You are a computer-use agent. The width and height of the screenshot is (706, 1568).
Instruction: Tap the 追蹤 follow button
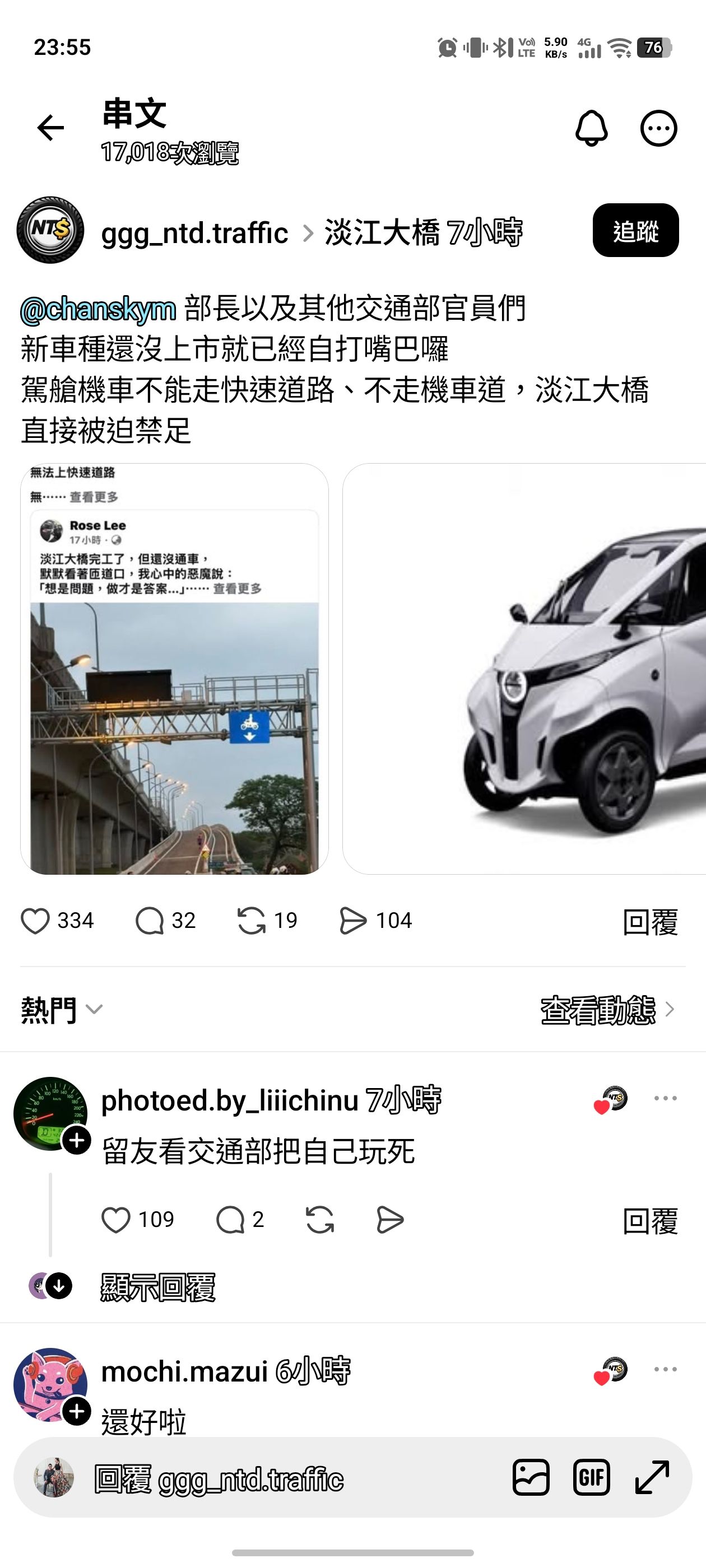tap(635, 231)
